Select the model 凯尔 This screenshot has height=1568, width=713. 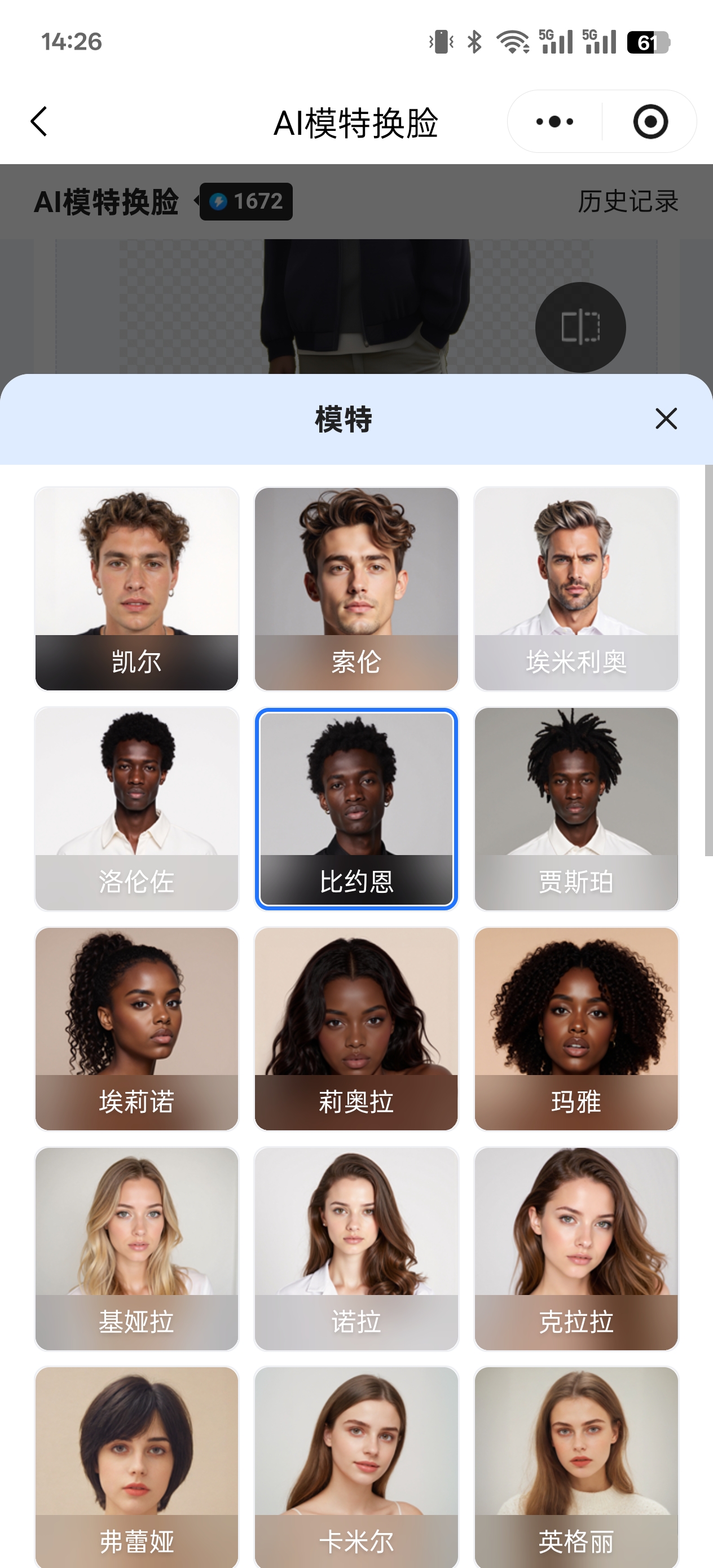(x=137, y=588)
